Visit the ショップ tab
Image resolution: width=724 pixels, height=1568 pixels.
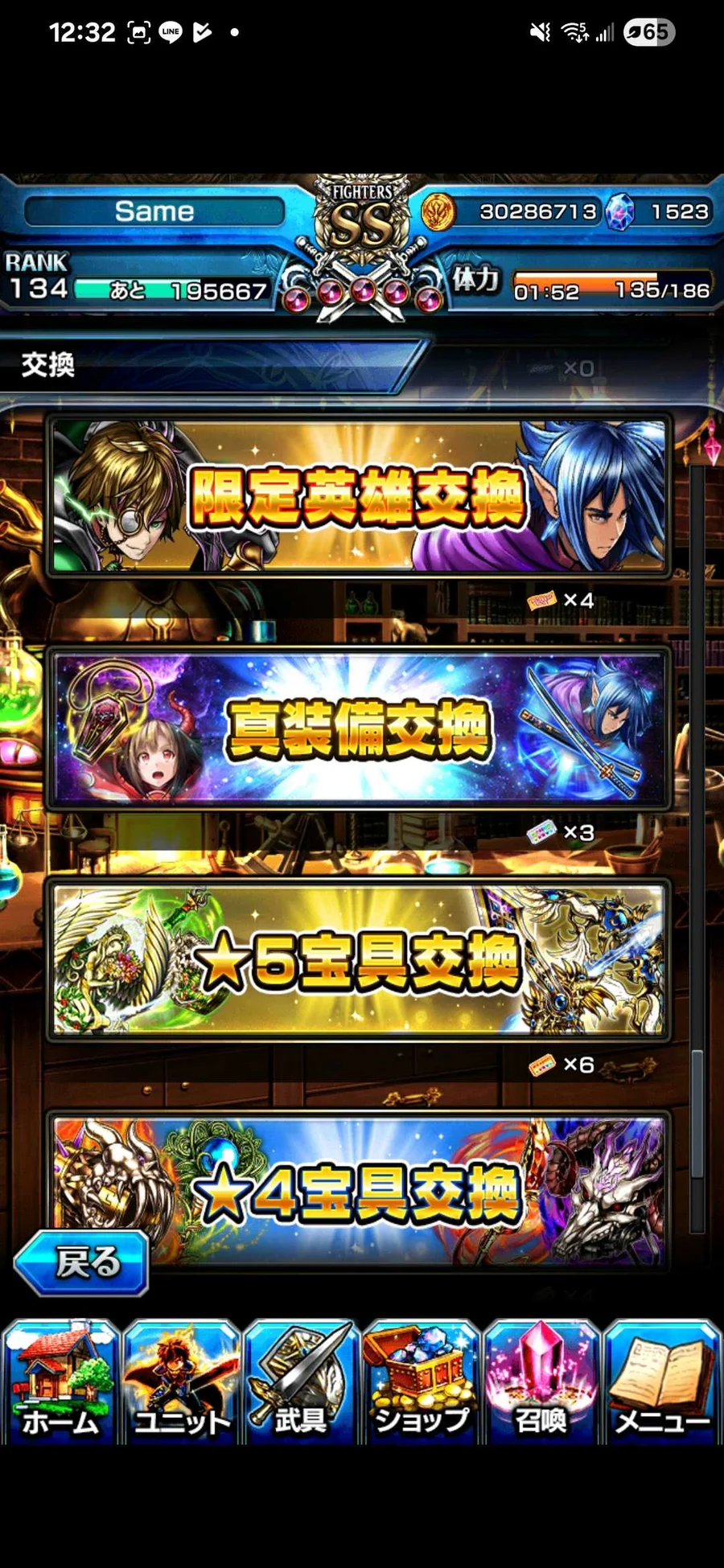421,1383
